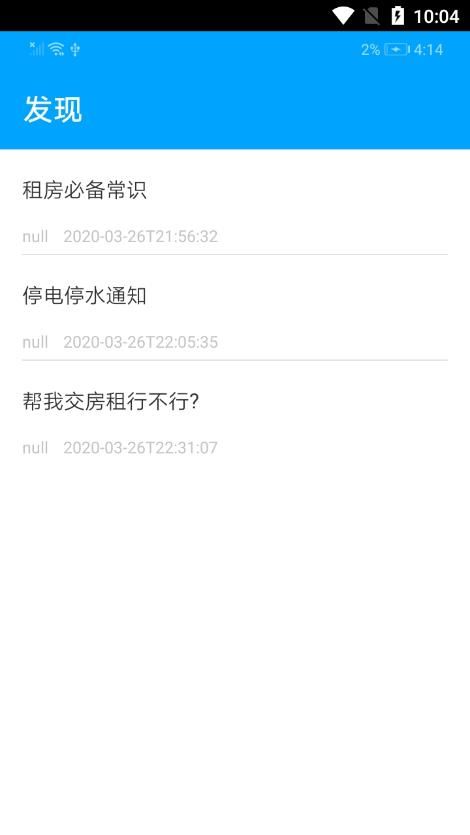The image size is (470, 835).
Task: Open the post 帮我交房租行不行?
Action: (x=235, y=414)
